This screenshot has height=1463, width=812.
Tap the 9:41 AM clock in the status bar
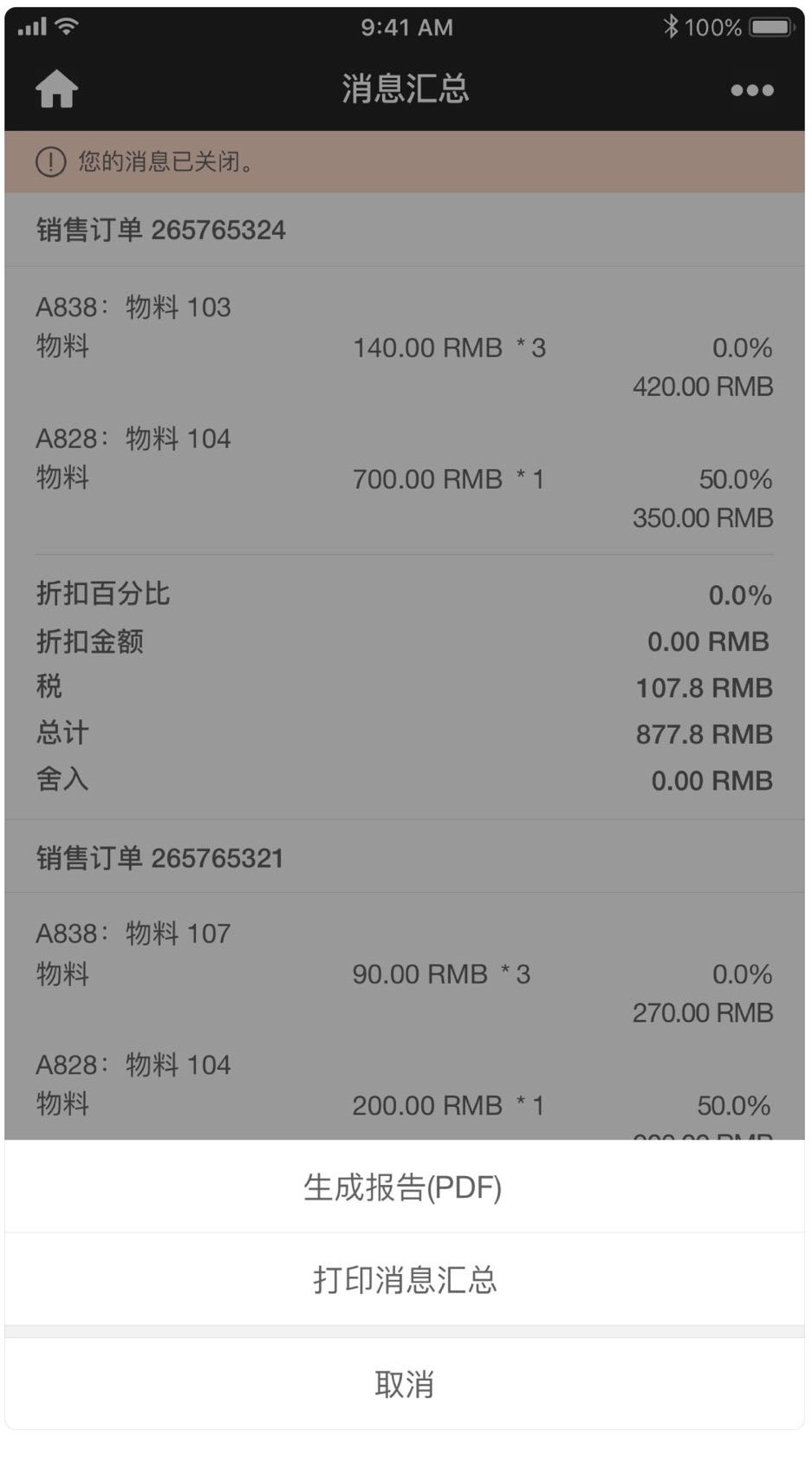(x=406, y=27)
